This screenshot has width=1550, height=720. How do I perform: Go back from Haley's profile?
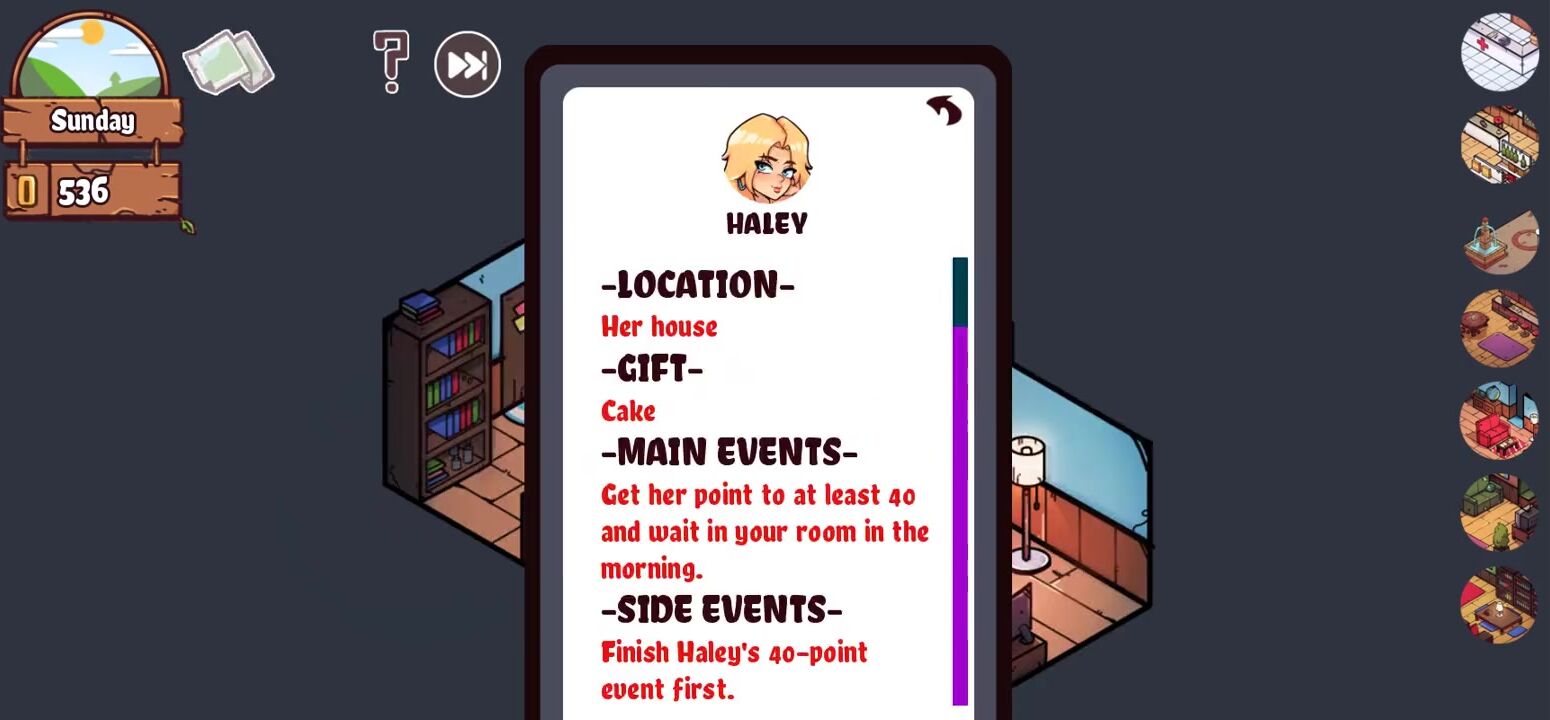(x=943, y=110)
